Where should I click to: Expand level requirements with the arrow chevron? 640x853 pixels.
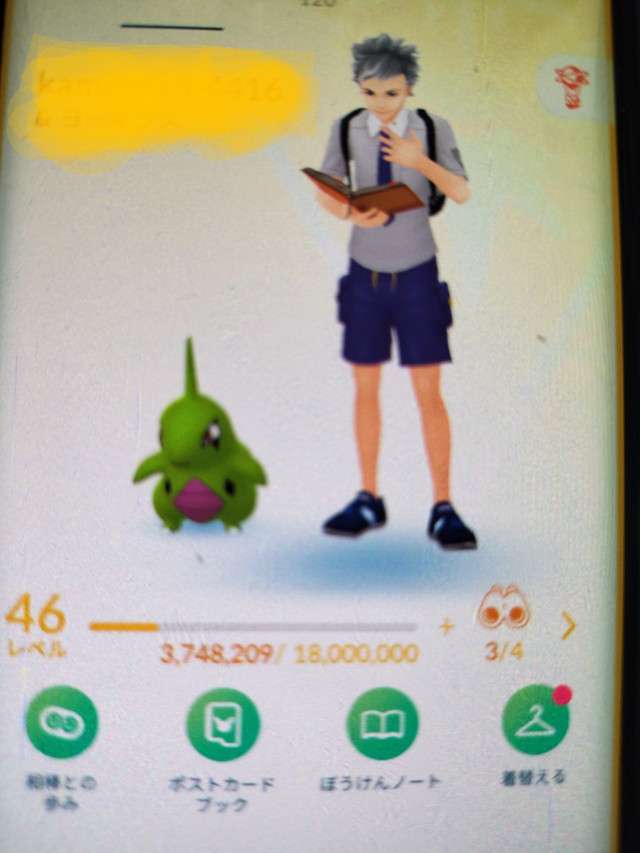(569, 626)
